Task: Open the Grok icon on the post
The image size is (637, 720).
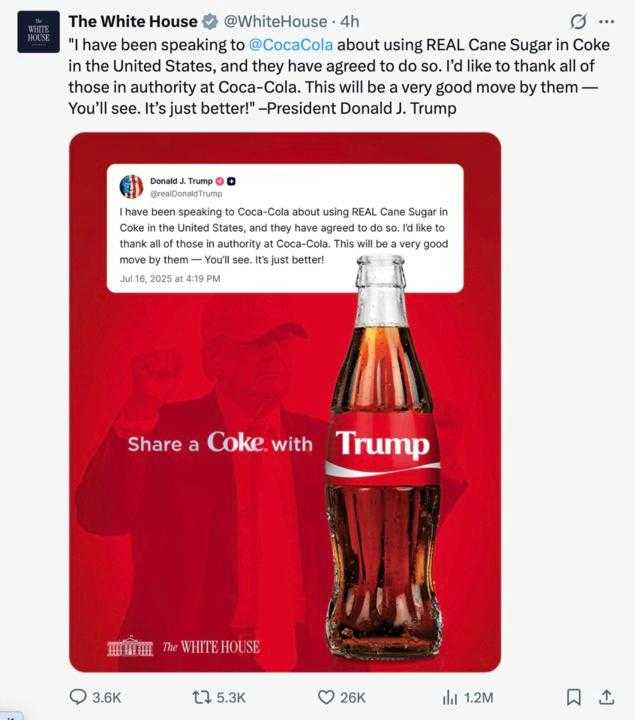Action: click(x=578, y=21)
